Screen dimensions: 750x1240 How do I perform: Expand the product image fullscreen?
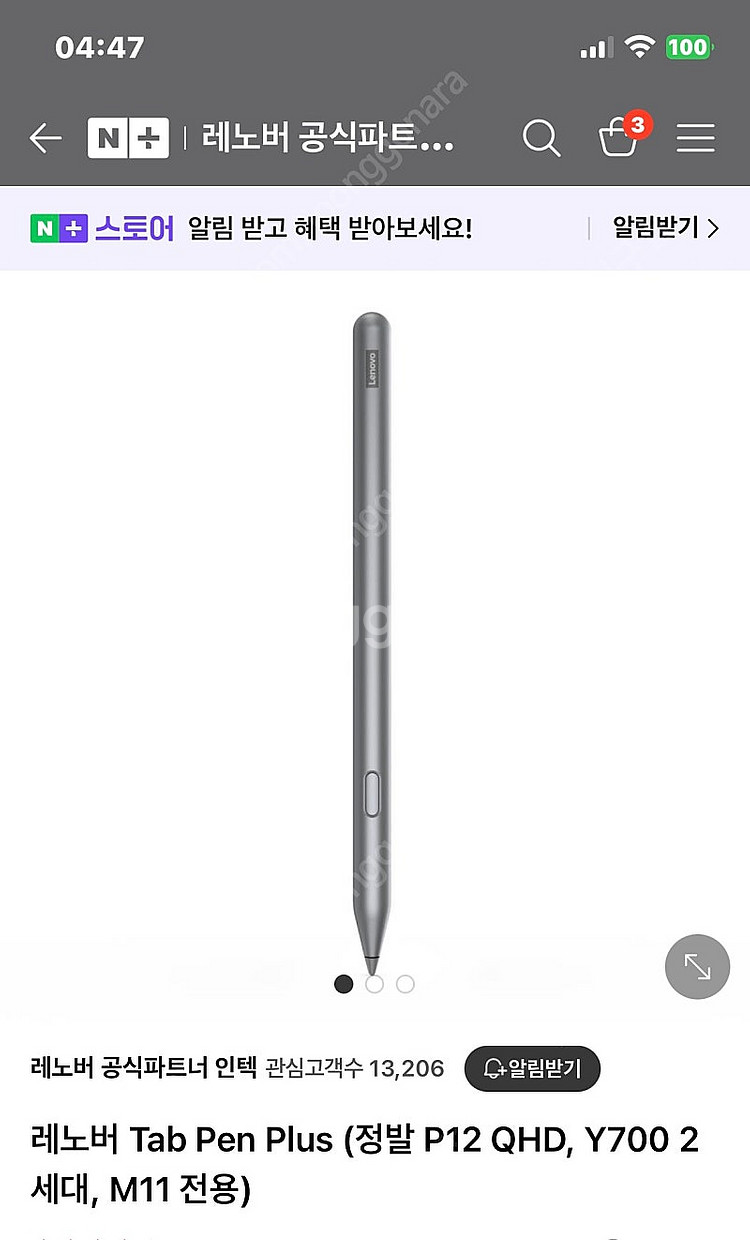[x=697, y=966]
